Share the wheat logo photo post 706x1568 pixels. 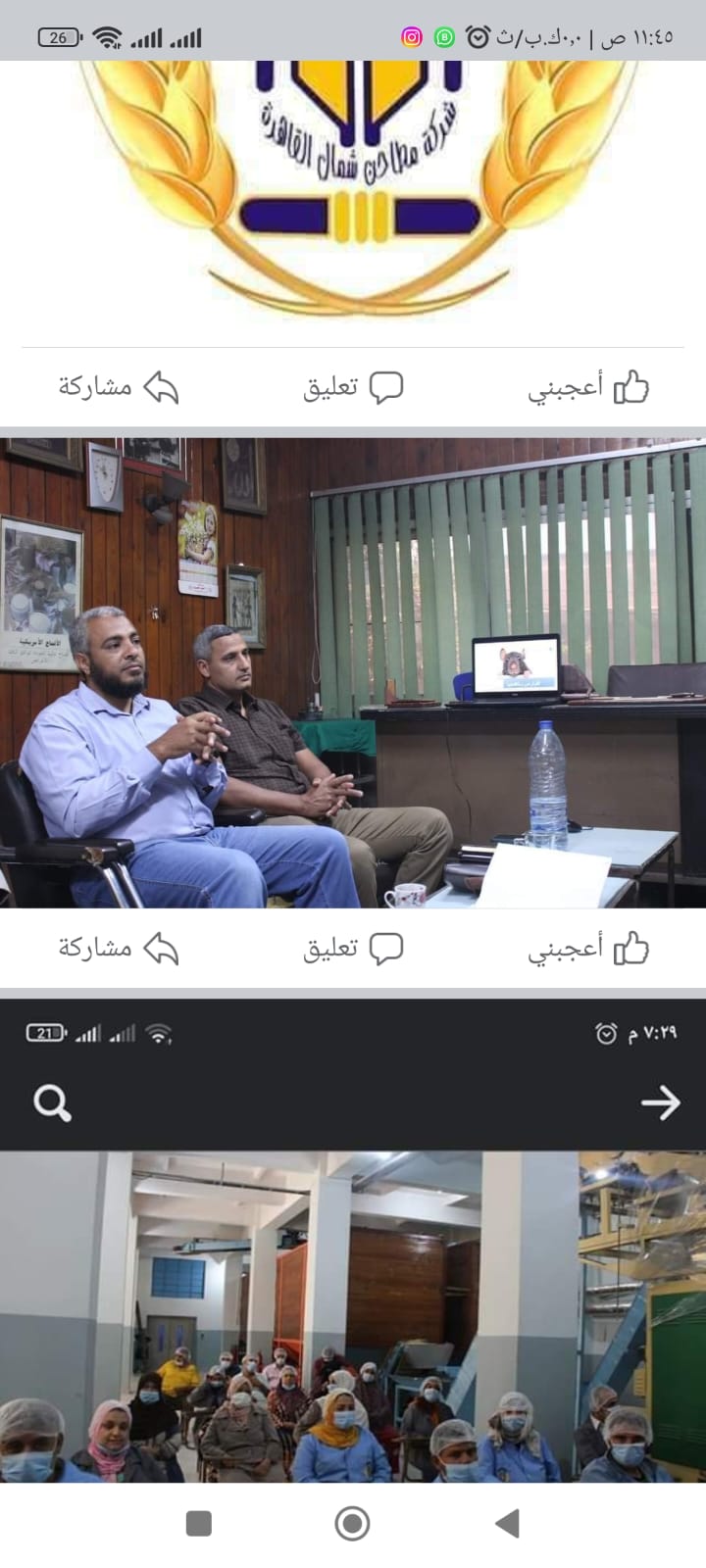pyautogui.click(x=118, y=388)
